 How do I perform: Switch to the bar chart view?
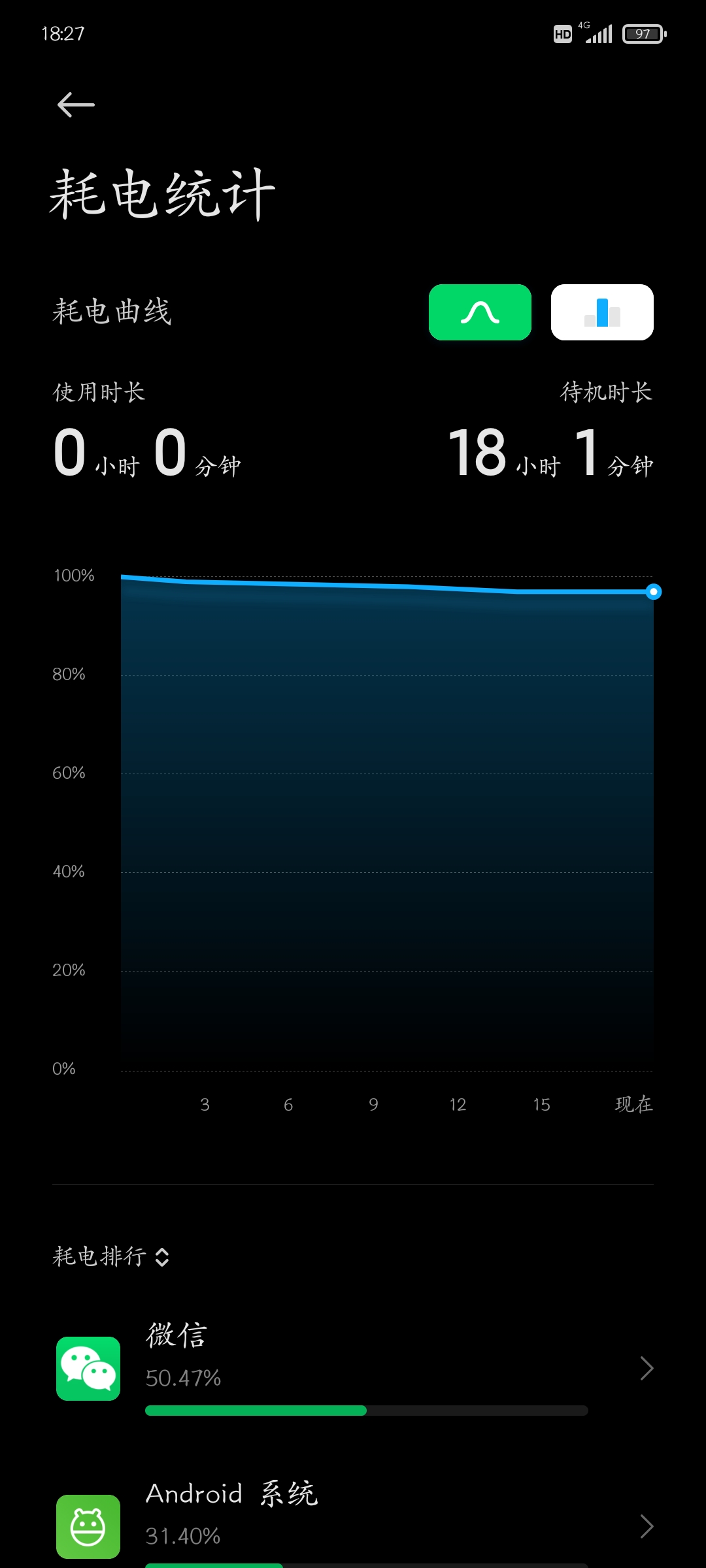coord(602,312)
